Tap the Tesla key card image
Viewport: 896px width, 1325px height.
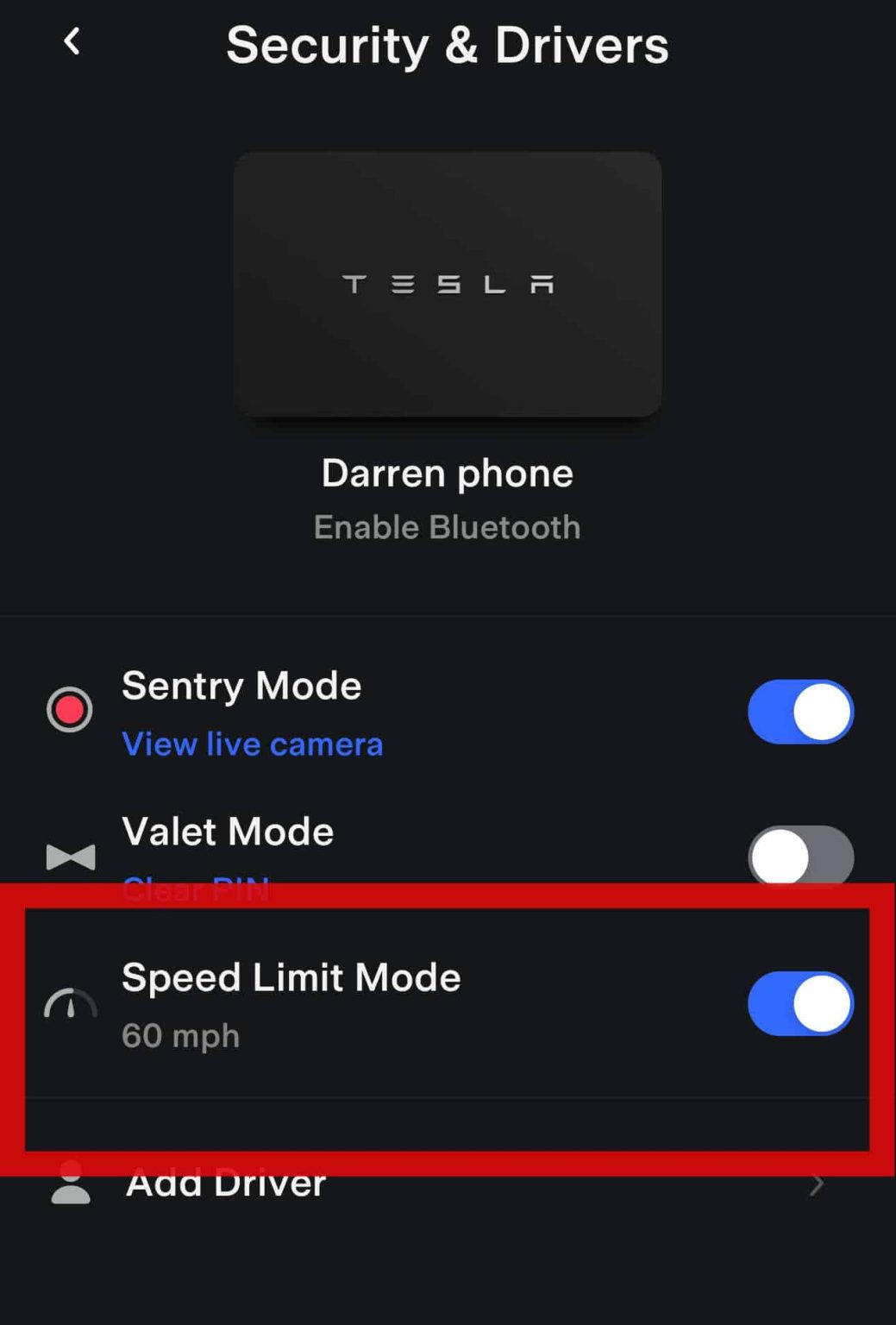pyautogui.click(x=448, y=285)
